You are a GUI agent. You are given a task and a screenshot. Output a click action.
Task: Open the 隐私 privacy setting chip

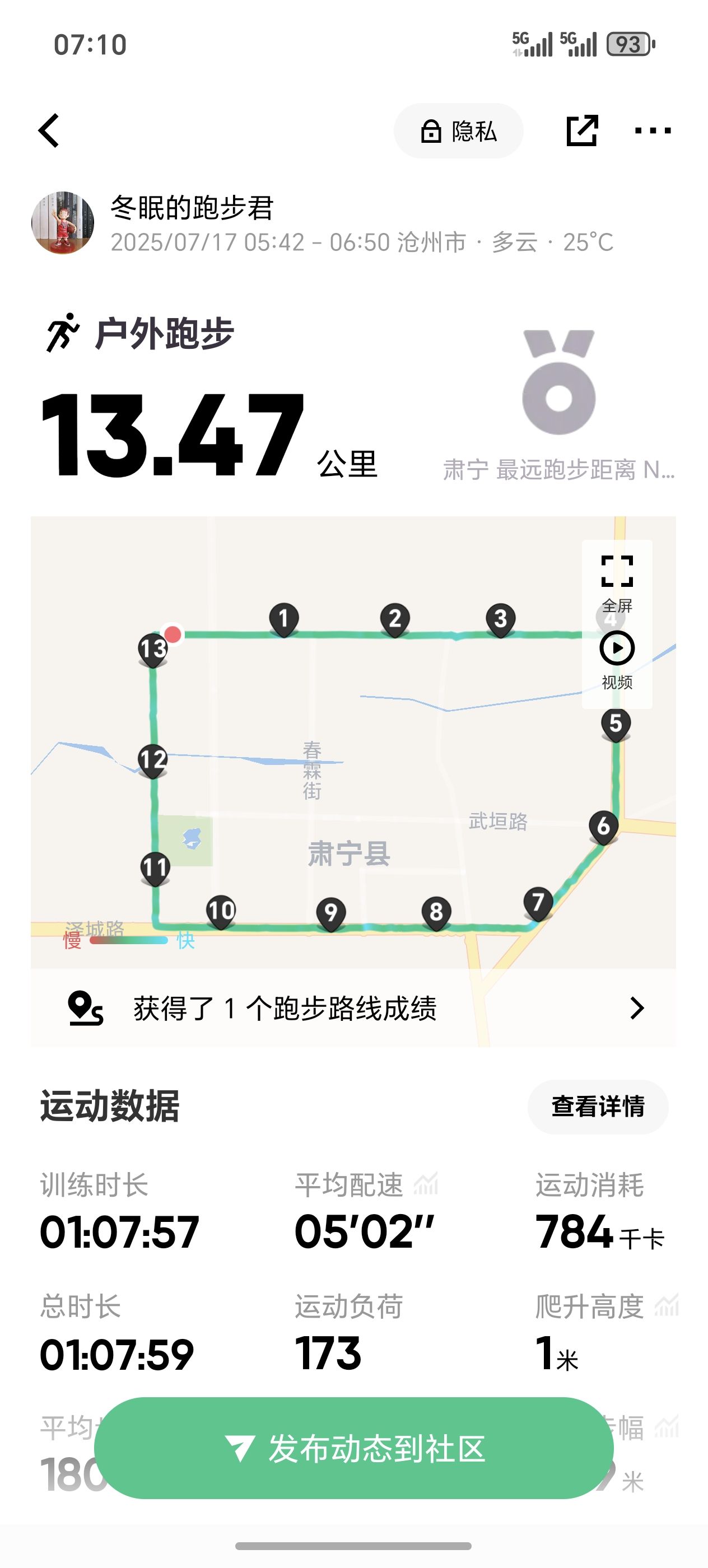[458, 131]
